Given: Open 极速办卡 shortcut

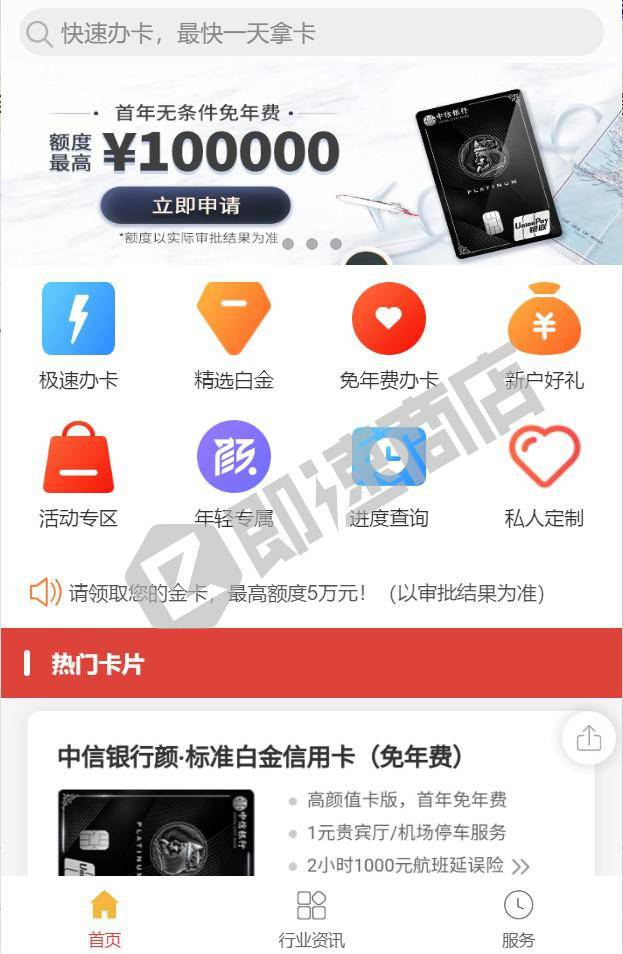Looking at the screenshot, I should pyautogui.click(x=78, y=335).
